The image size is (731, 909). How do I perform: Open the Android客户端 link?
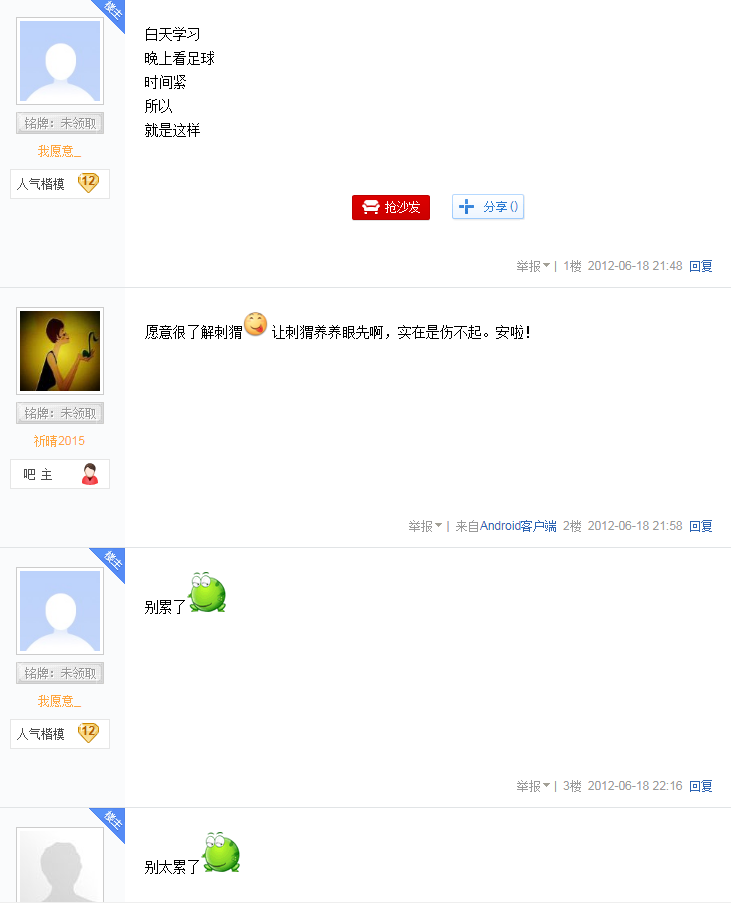click(518, 526)
